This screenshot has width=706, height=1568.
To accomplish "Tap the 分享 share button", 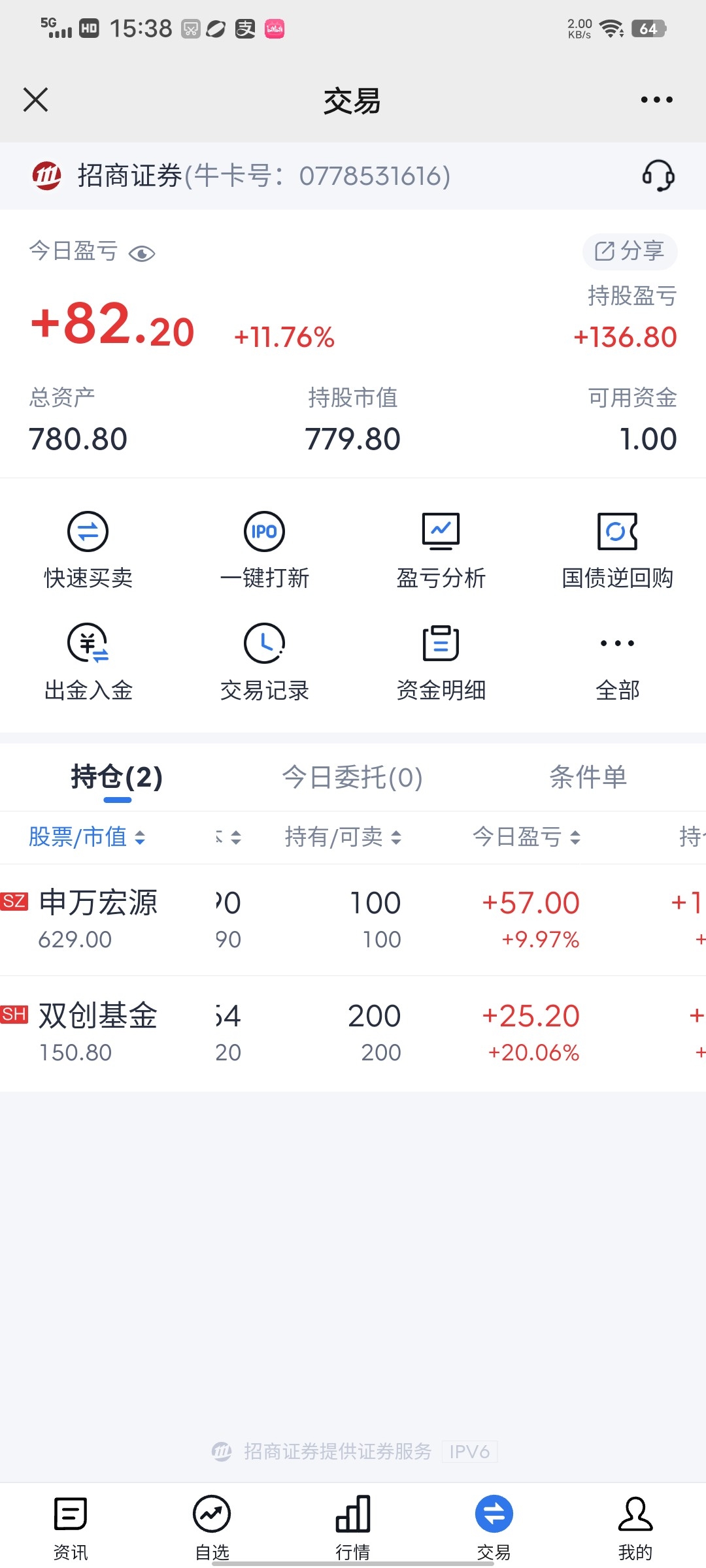I will 630,251.
